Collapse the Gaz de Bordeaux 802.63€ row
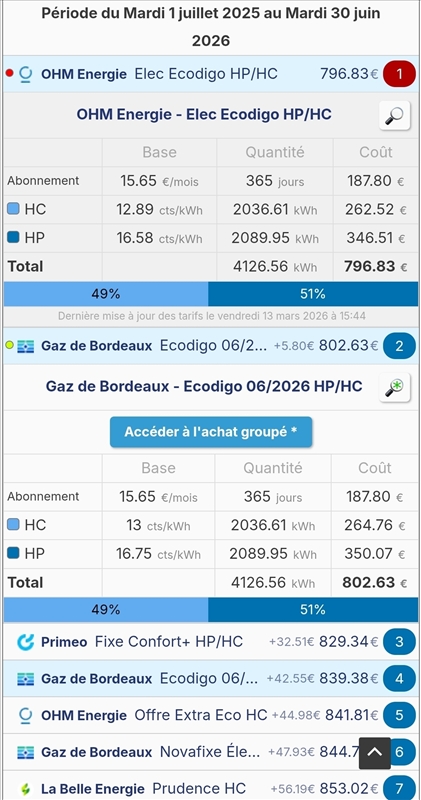This screenshot has height=800, width=421. (x=210, y=346)
